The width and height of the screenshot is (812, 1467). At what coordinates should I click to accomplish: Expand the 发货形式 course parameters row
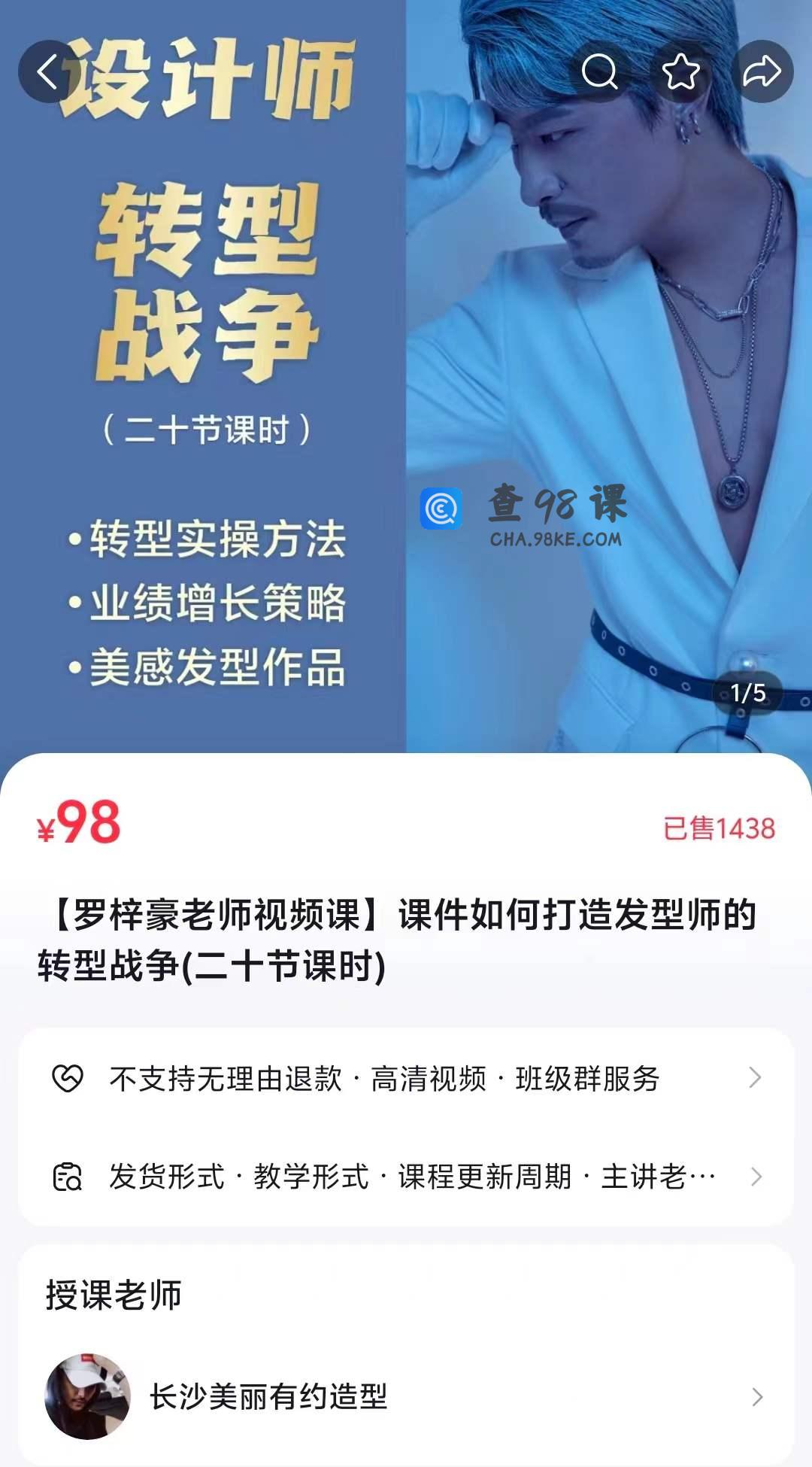[406, 1177]
